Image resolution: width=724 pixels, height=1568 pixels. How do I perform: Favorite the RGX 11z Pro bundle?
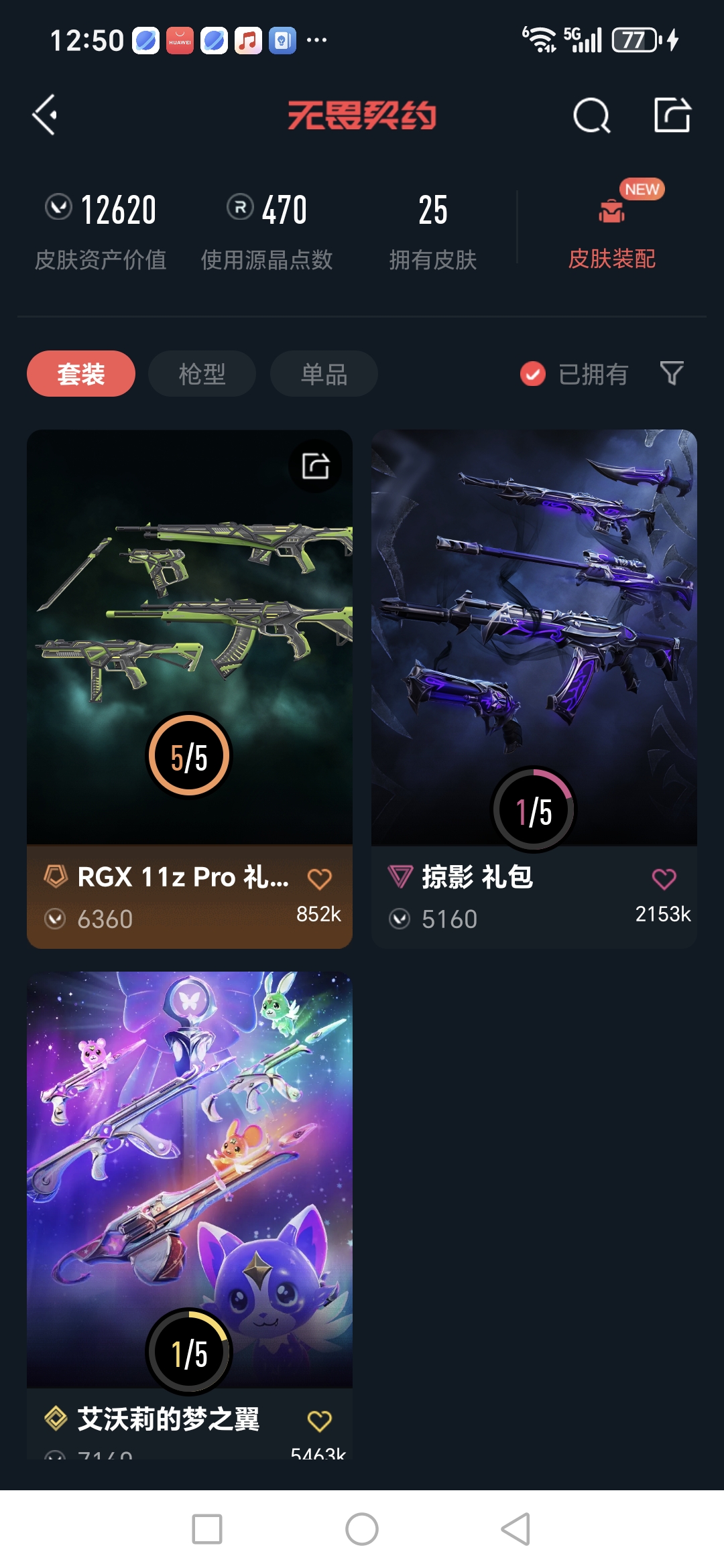(x=319, y=878)
